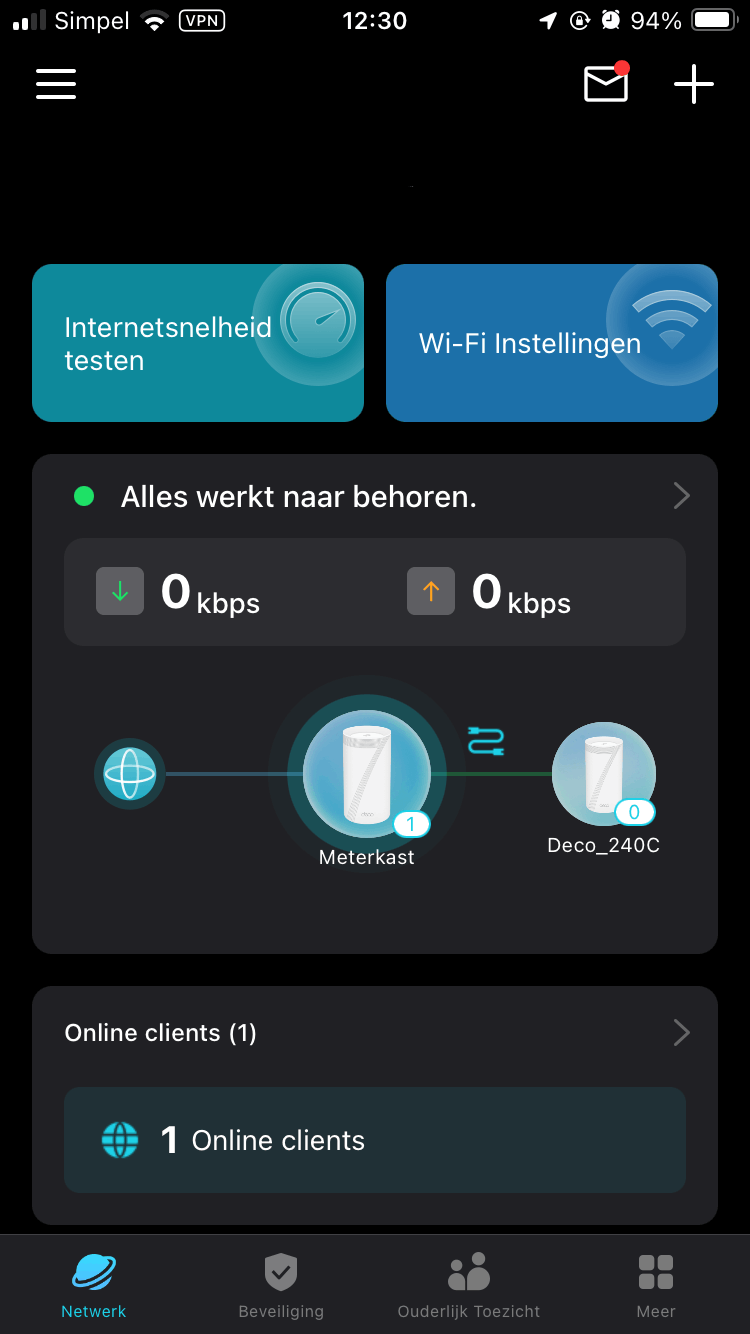Switch to the Netwerk tab
The height and width of the screenshot is (1334, 750).
[94, 1285]
